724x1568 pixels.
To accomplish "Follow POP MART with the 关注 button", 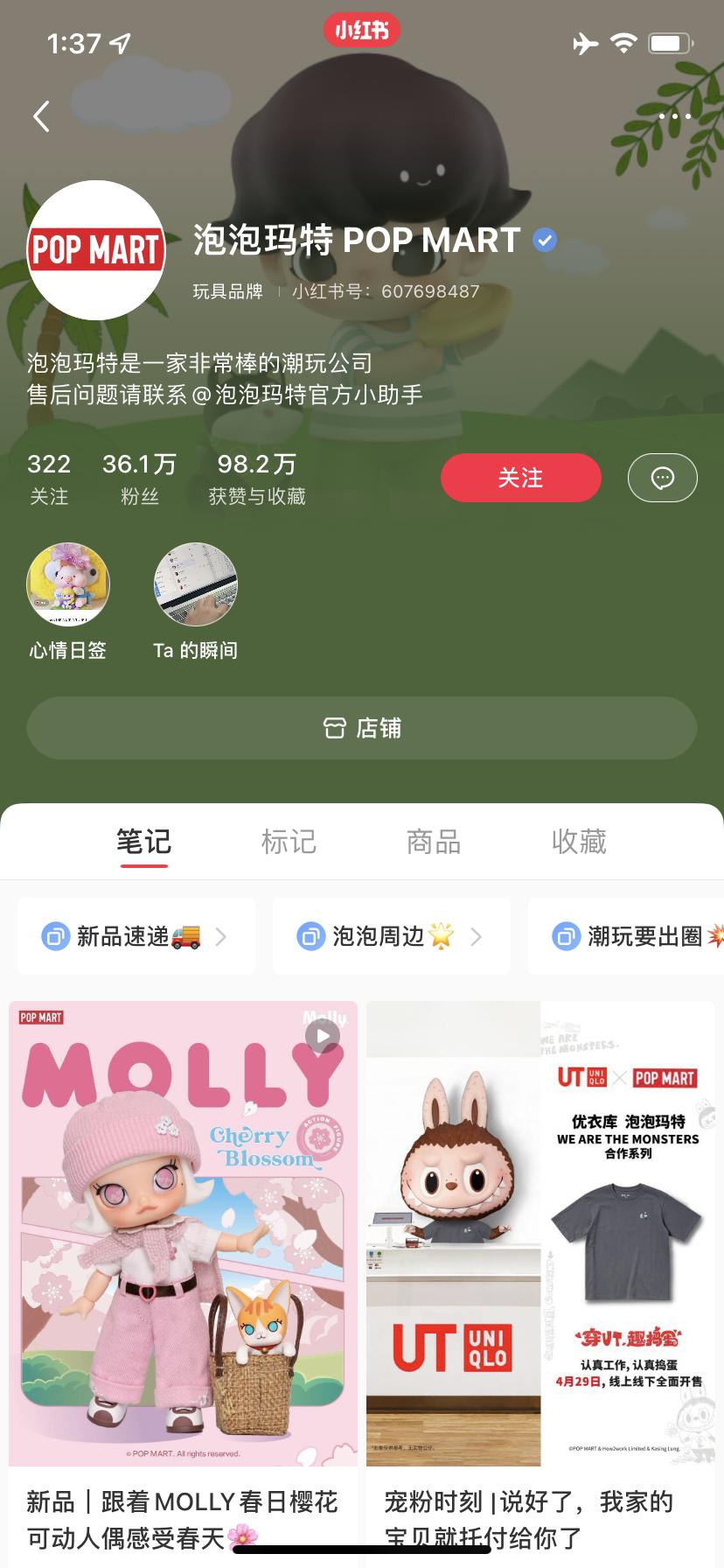I will [520, 478].
